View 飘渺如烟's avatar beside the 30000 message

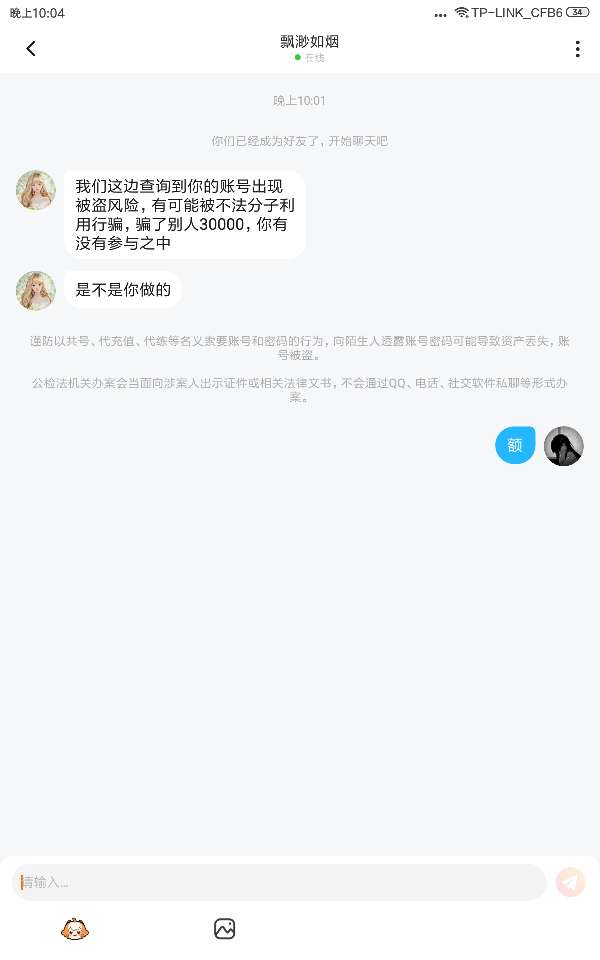tap(36, 190)
